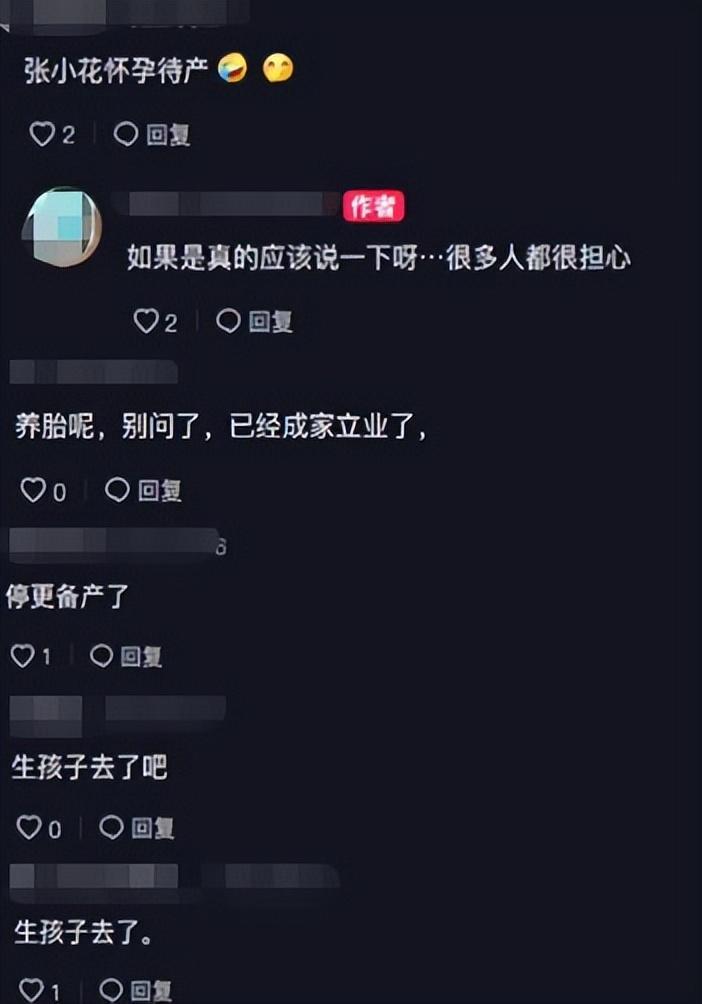The height and width of the screenshot is (1004, 702).
Task: Like the comment 生孩子去了吧
Action: pos(30,827)
